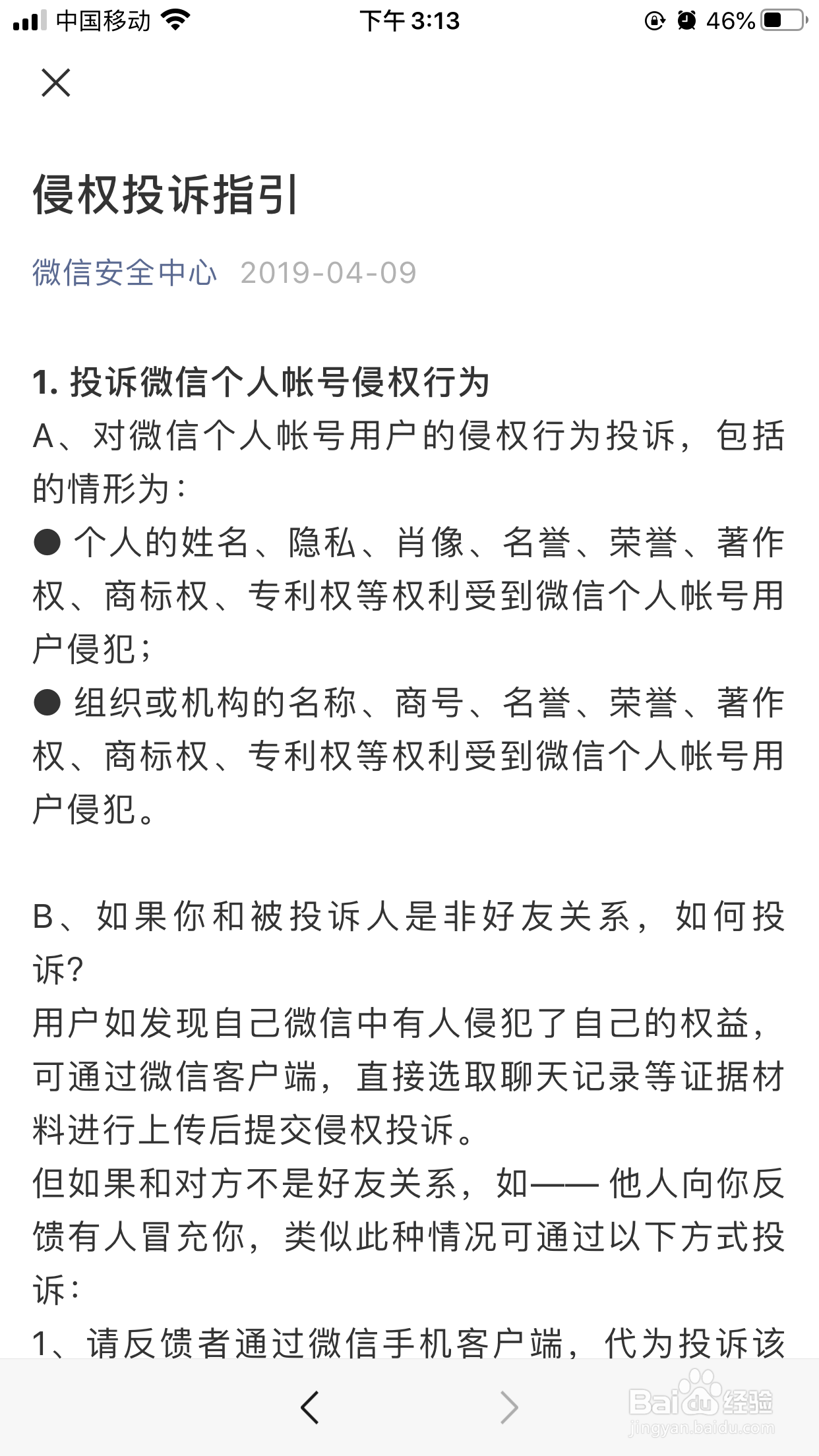Tap the orientation lock icon in status bar

[x=653, y=20]
